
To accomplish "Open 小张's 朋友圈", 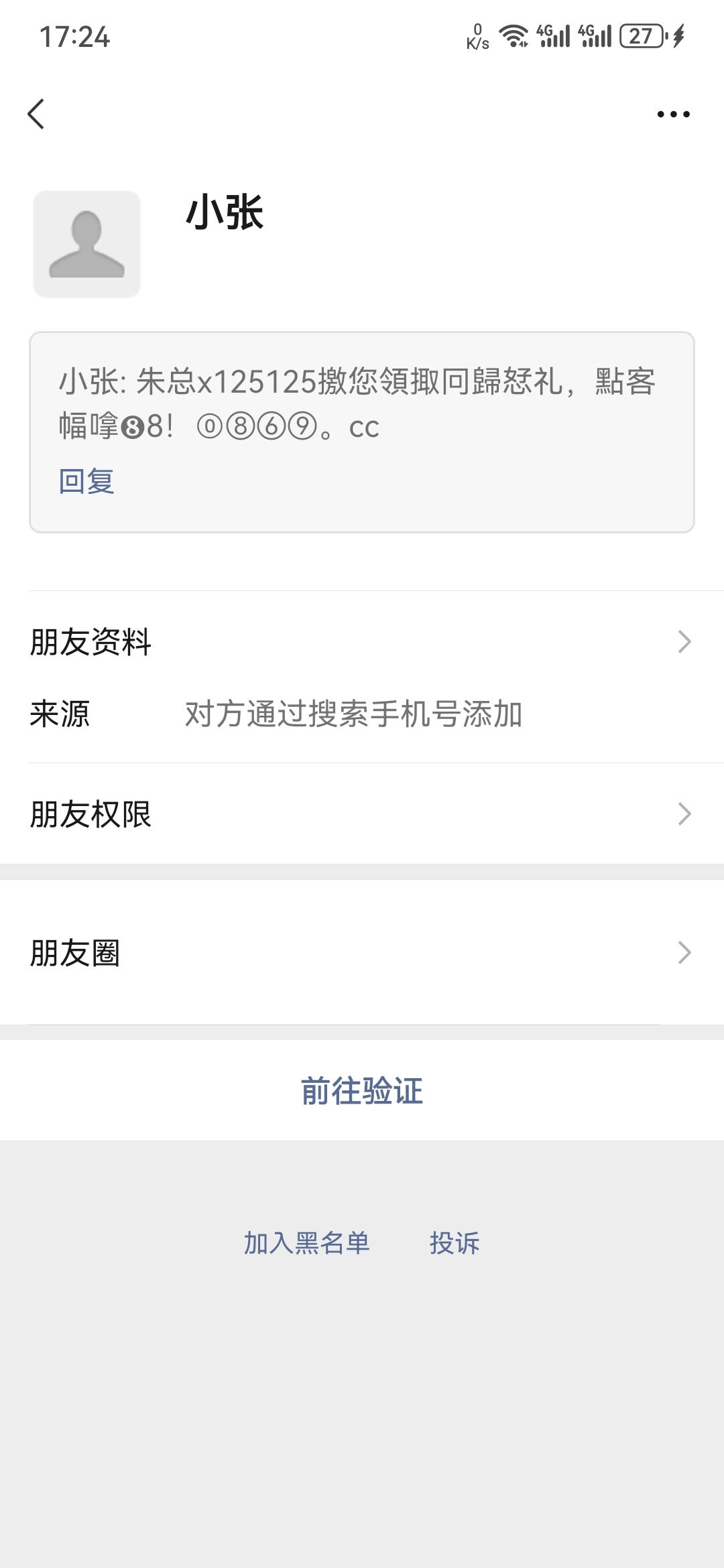I will (x=362, y=952).
